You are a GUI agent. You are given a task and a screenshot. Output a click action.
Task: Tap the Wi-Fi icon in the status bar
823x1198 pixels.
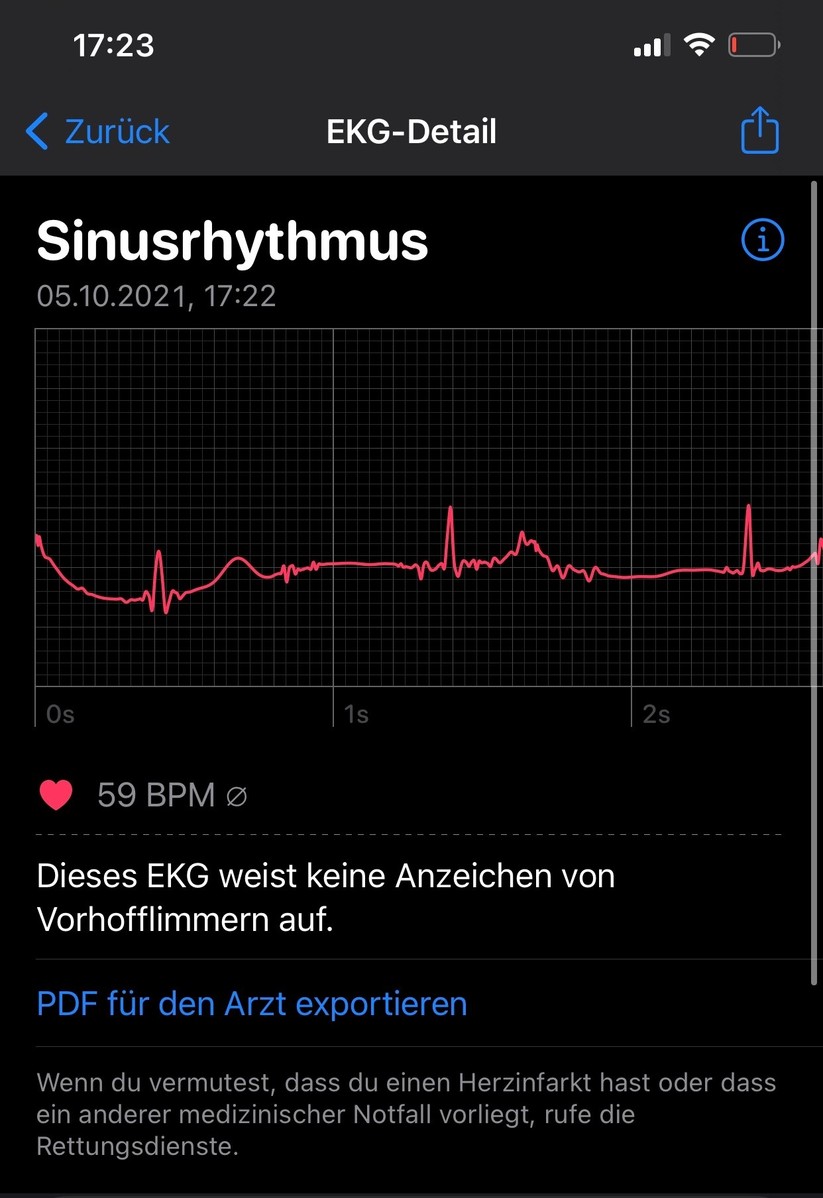[698, 44]
